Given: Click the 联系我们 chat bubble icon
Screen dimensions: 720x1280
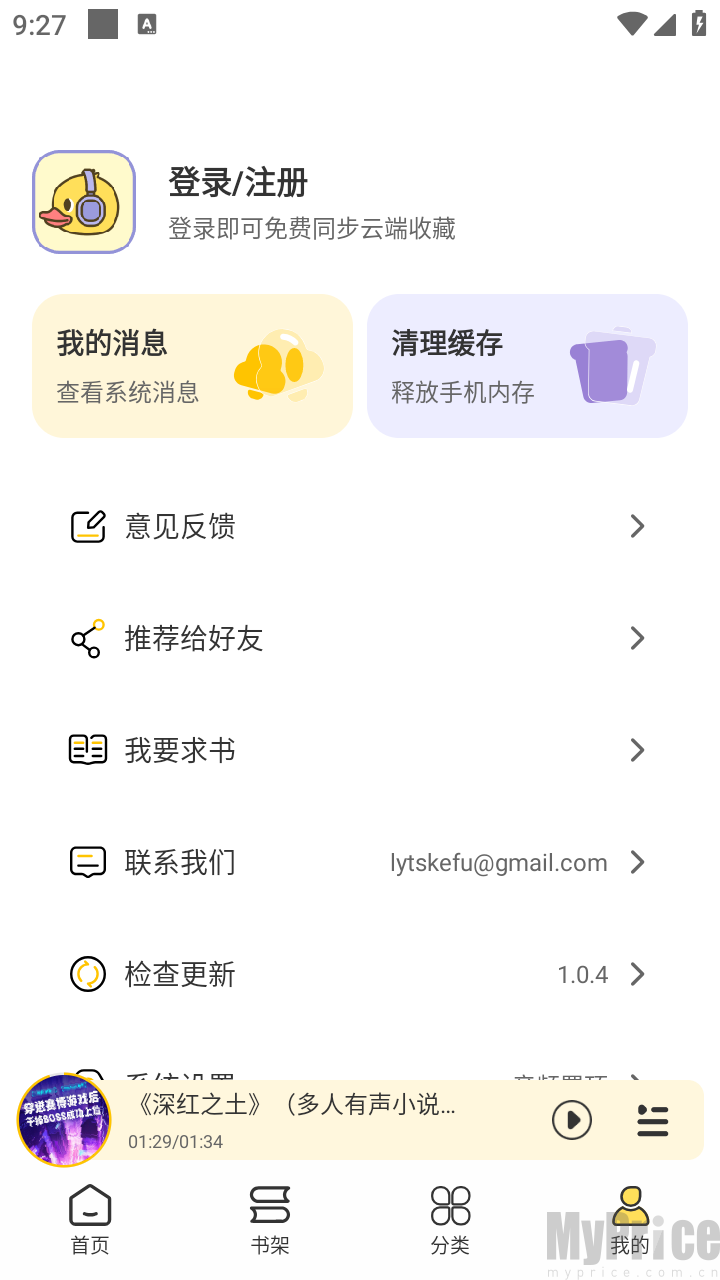Looking at the screenshot, I should tap(88, 862).
